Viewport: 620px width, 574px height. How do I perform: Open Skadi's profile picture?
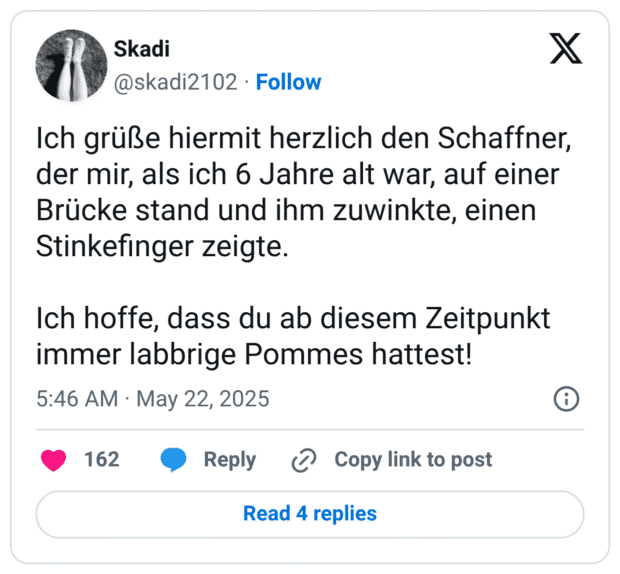tap(71, 65)
